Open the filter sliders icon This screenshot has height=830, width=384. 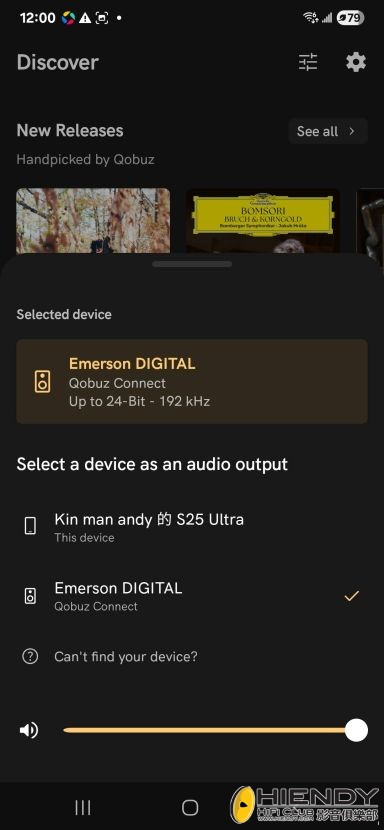tap(308, 62)
